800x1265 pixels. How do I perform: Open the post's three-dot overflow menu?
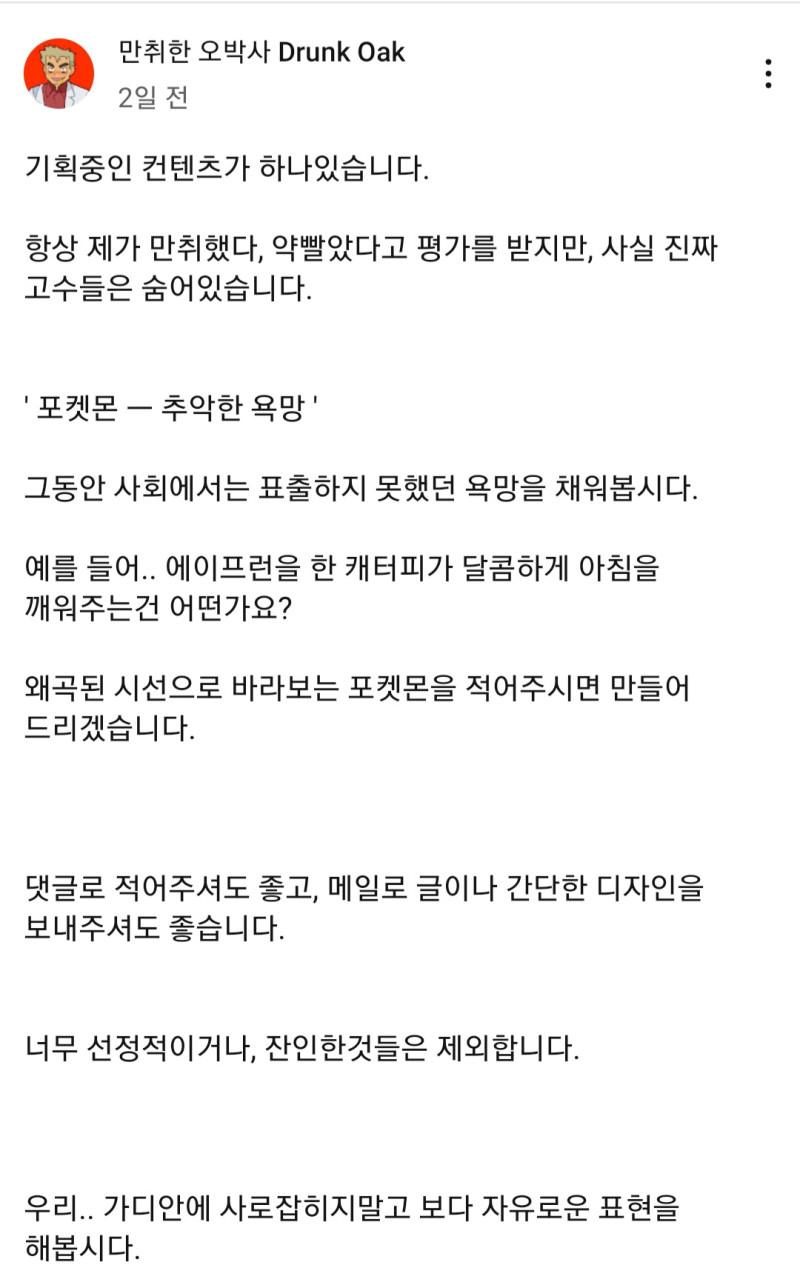click(767, 74)
